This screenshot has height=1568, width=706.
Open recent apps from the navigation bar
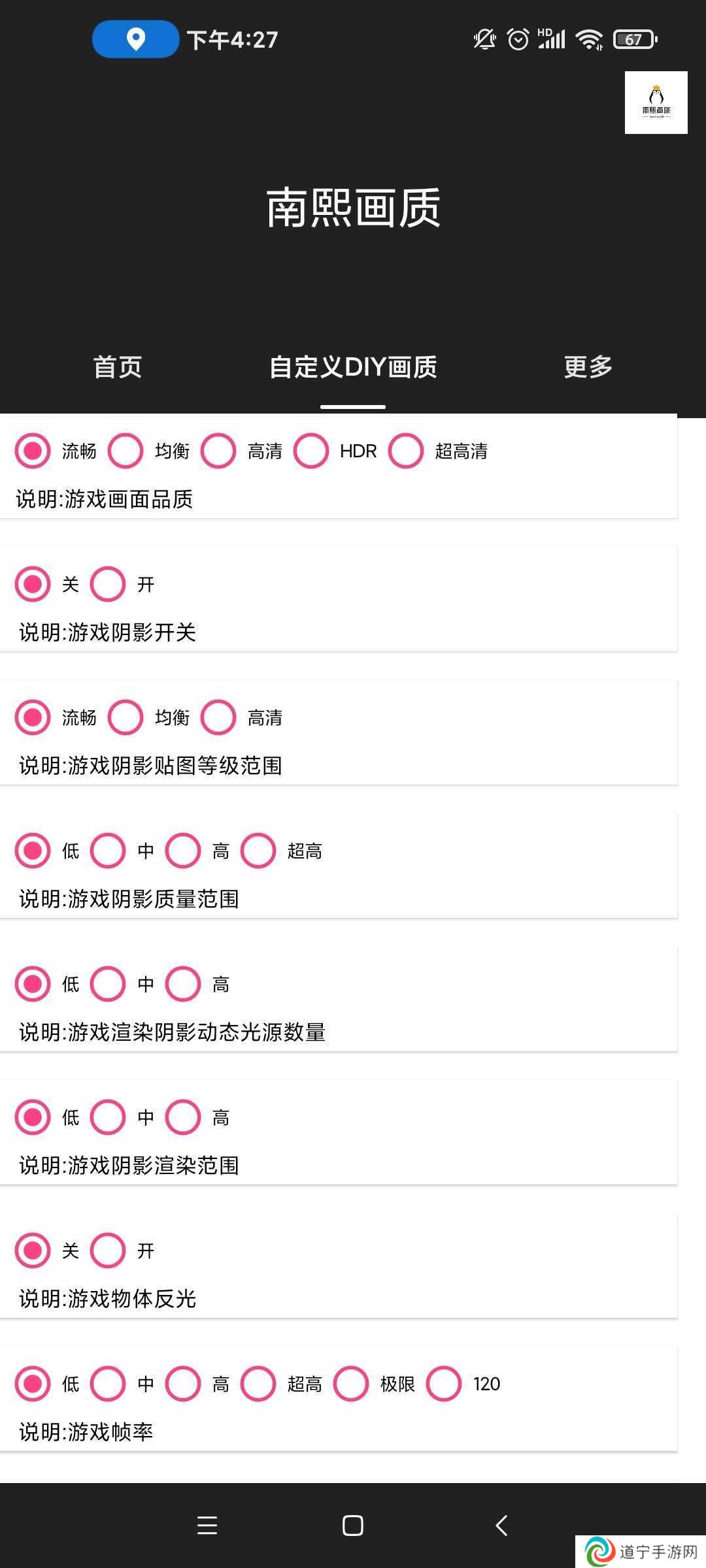(x=207, y=1526)
